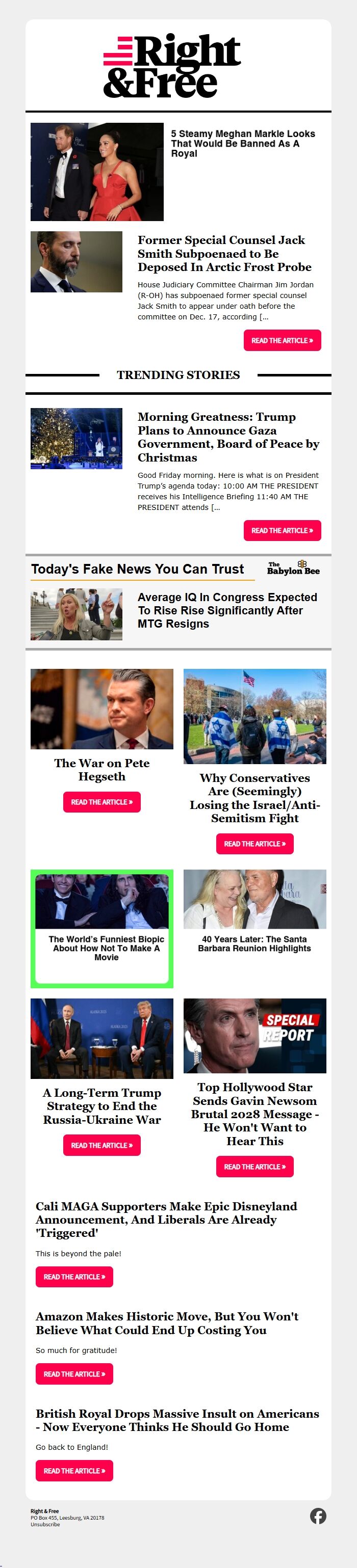The height and width of the screenshot is (1568, 357).
Task: Unsubscribe from this newsletter
Action: (45, 1524)
